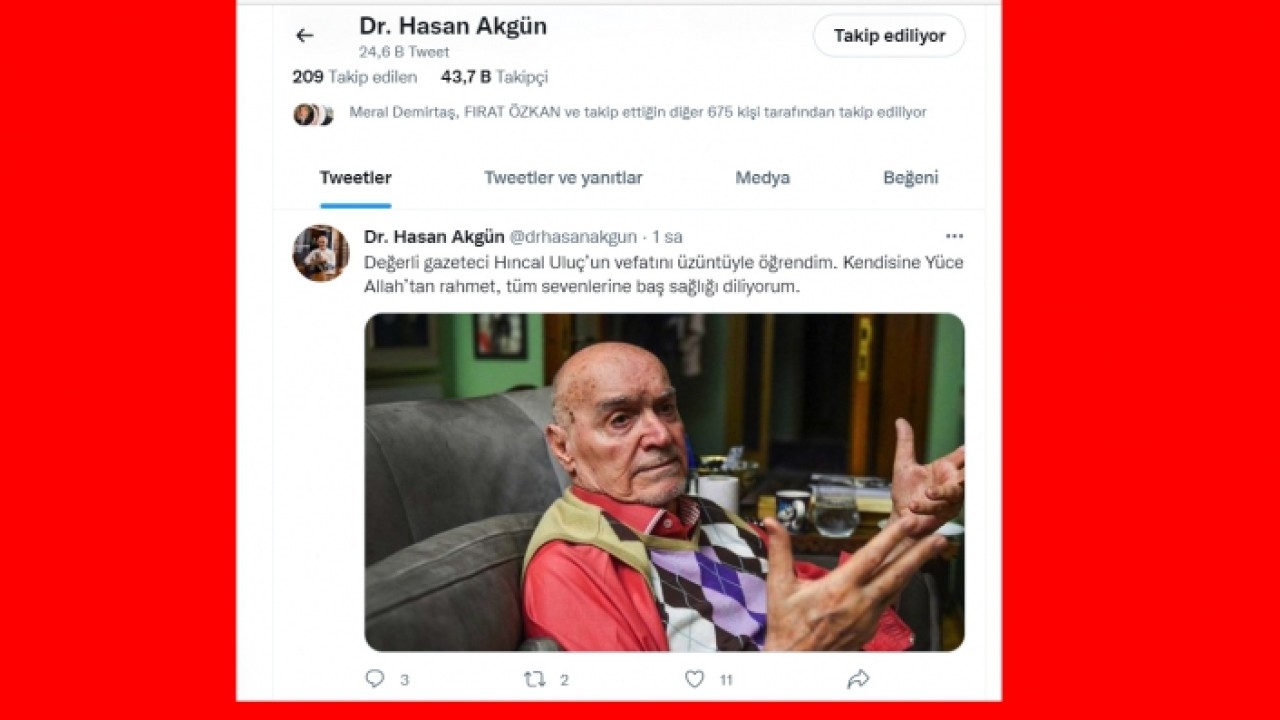Open the Beğeni tab
1280x720 pixels.
click(910, 178)
